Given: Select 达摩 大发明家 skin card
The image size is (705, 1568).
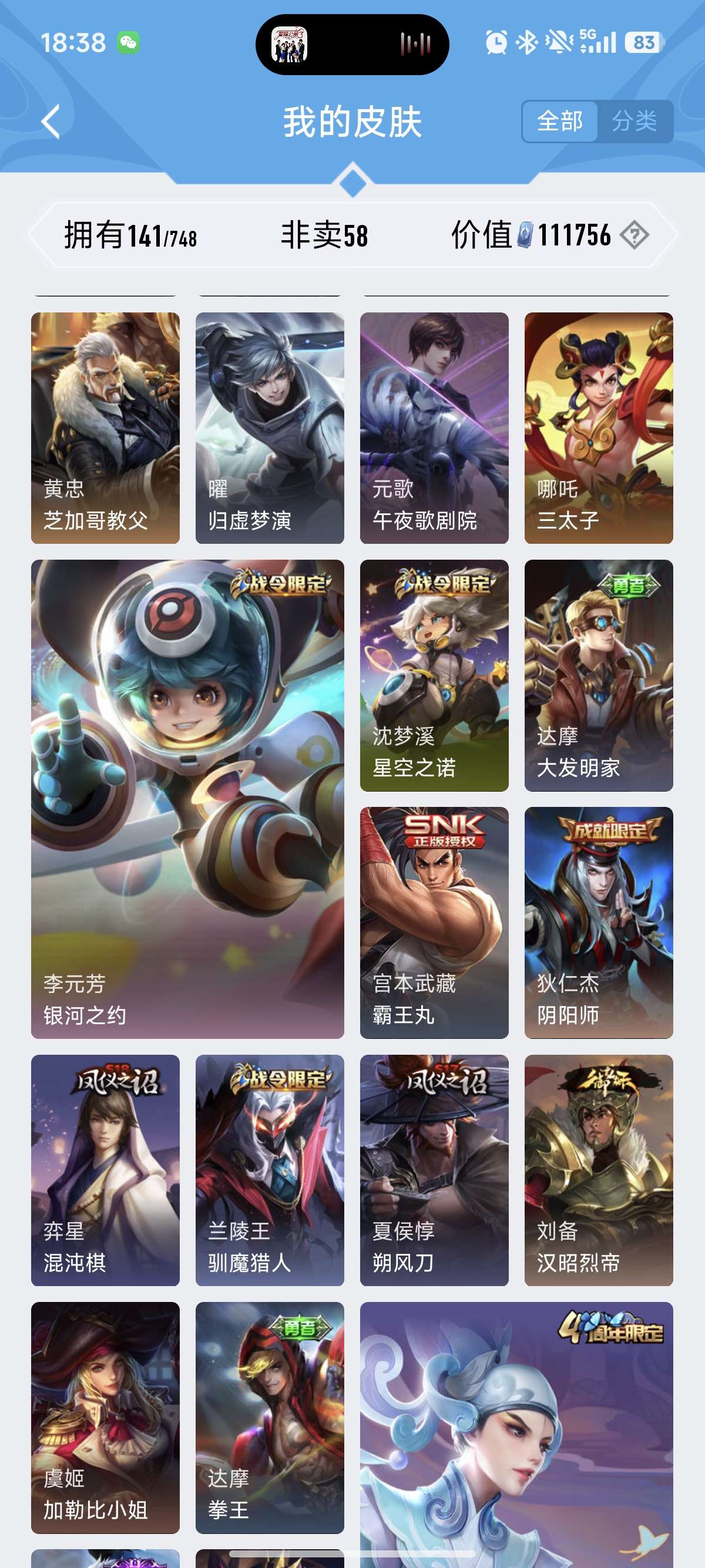Looking at the screenshot, I should (x=599, y=675).
